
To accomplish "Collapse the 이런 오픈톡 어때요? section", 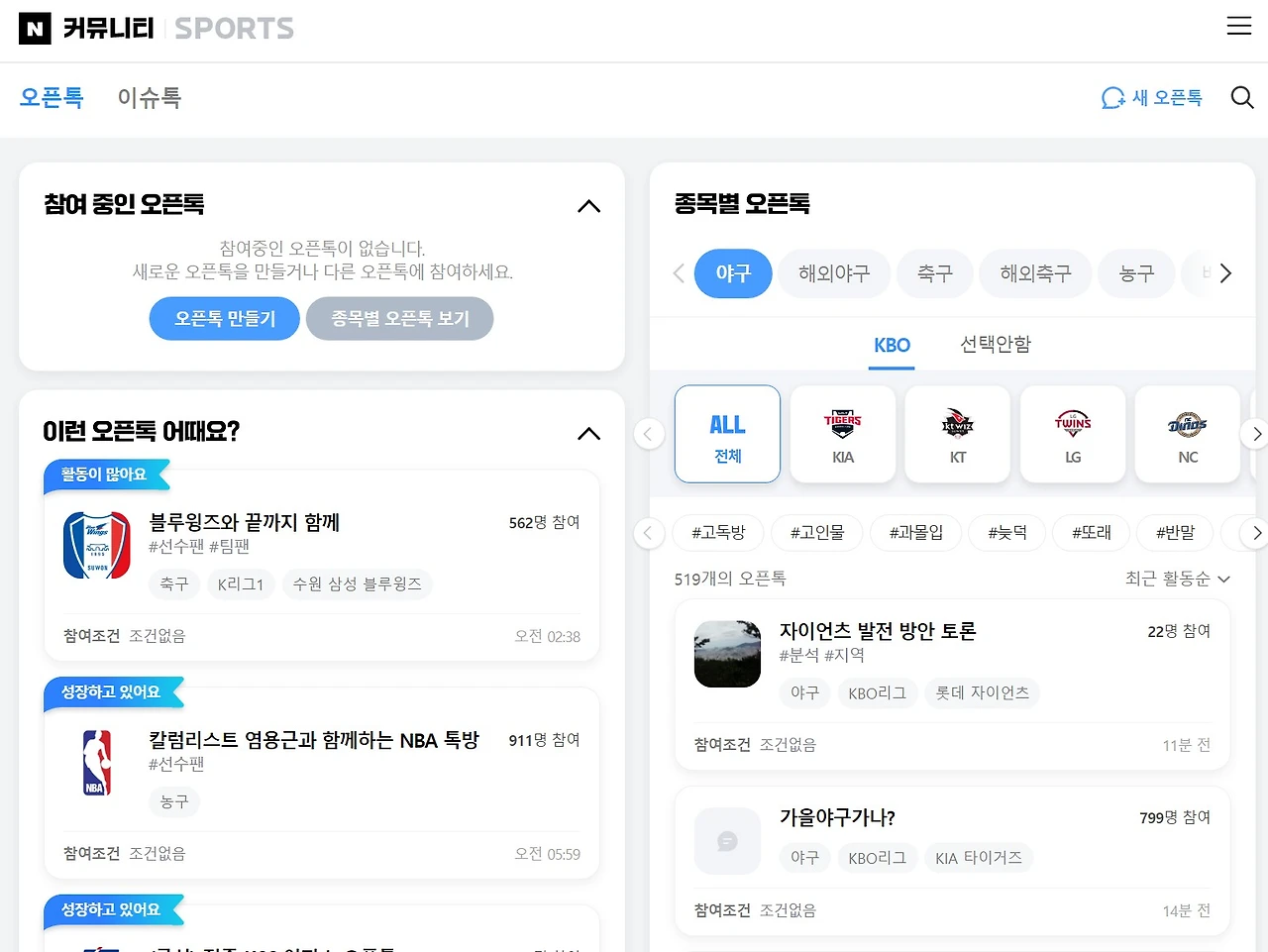I will 588,433.
